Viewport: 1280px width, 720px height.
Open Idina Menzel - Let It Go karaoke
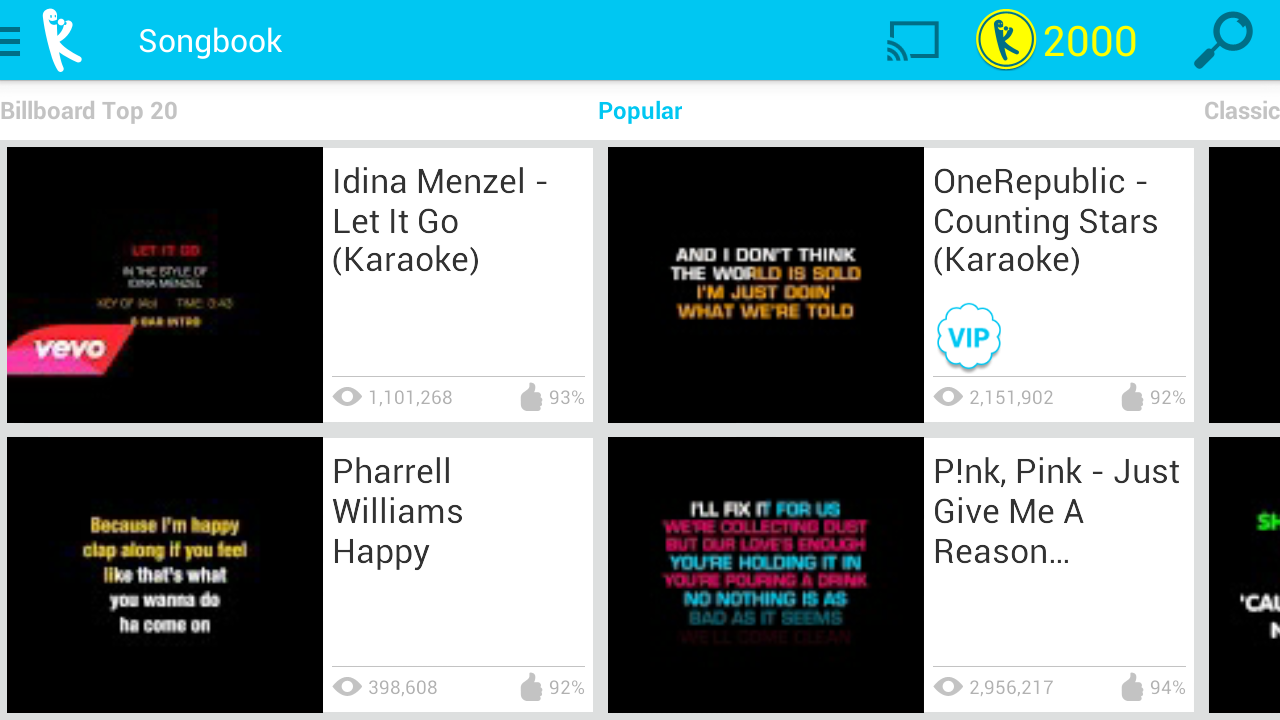[x=300, y=285]
